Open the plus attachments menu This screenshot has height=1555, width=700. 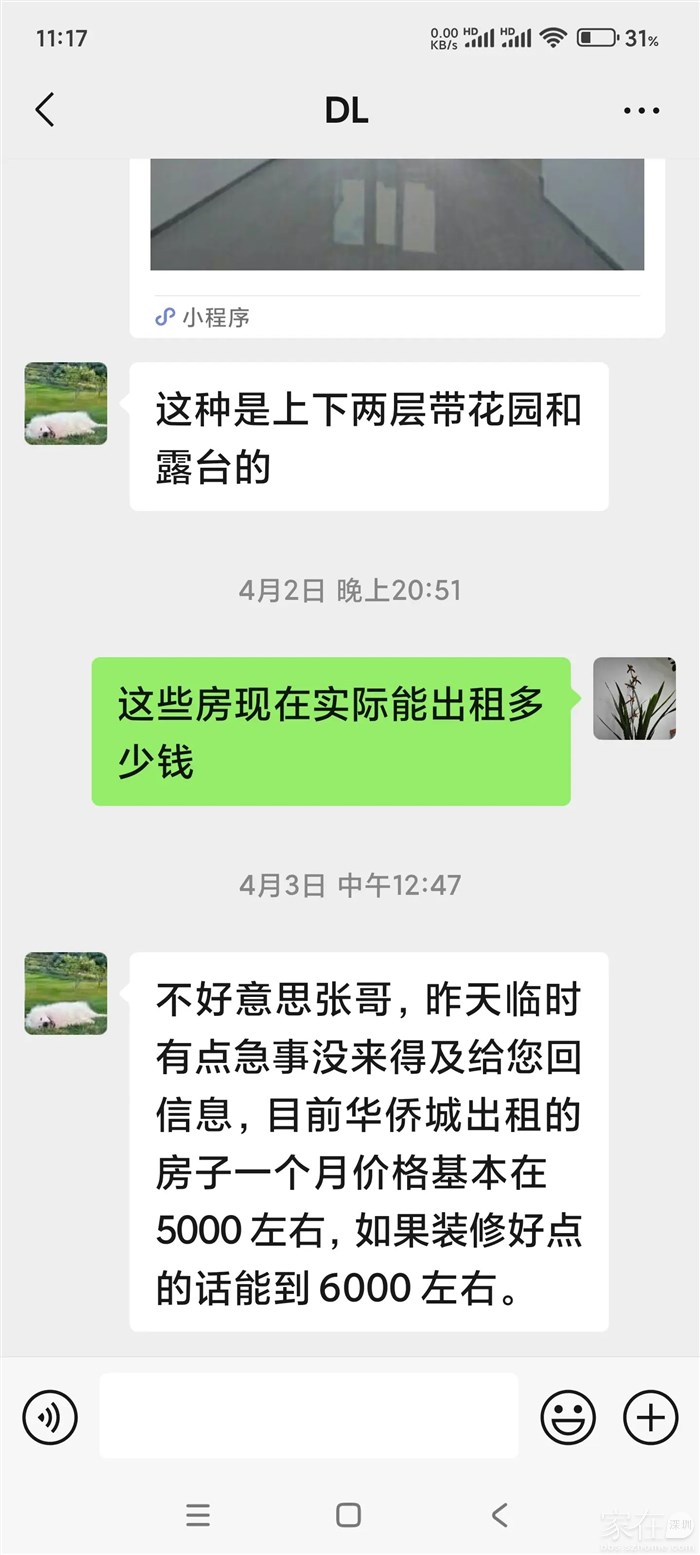650,1417
